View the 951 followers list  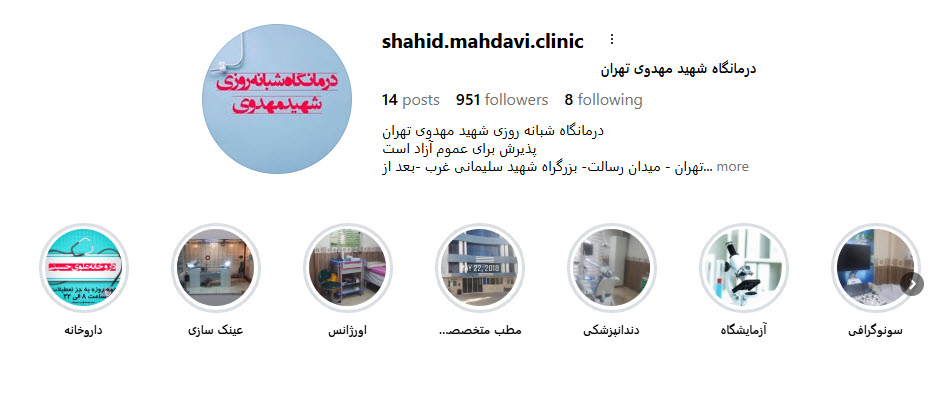(x=502, y=100)
